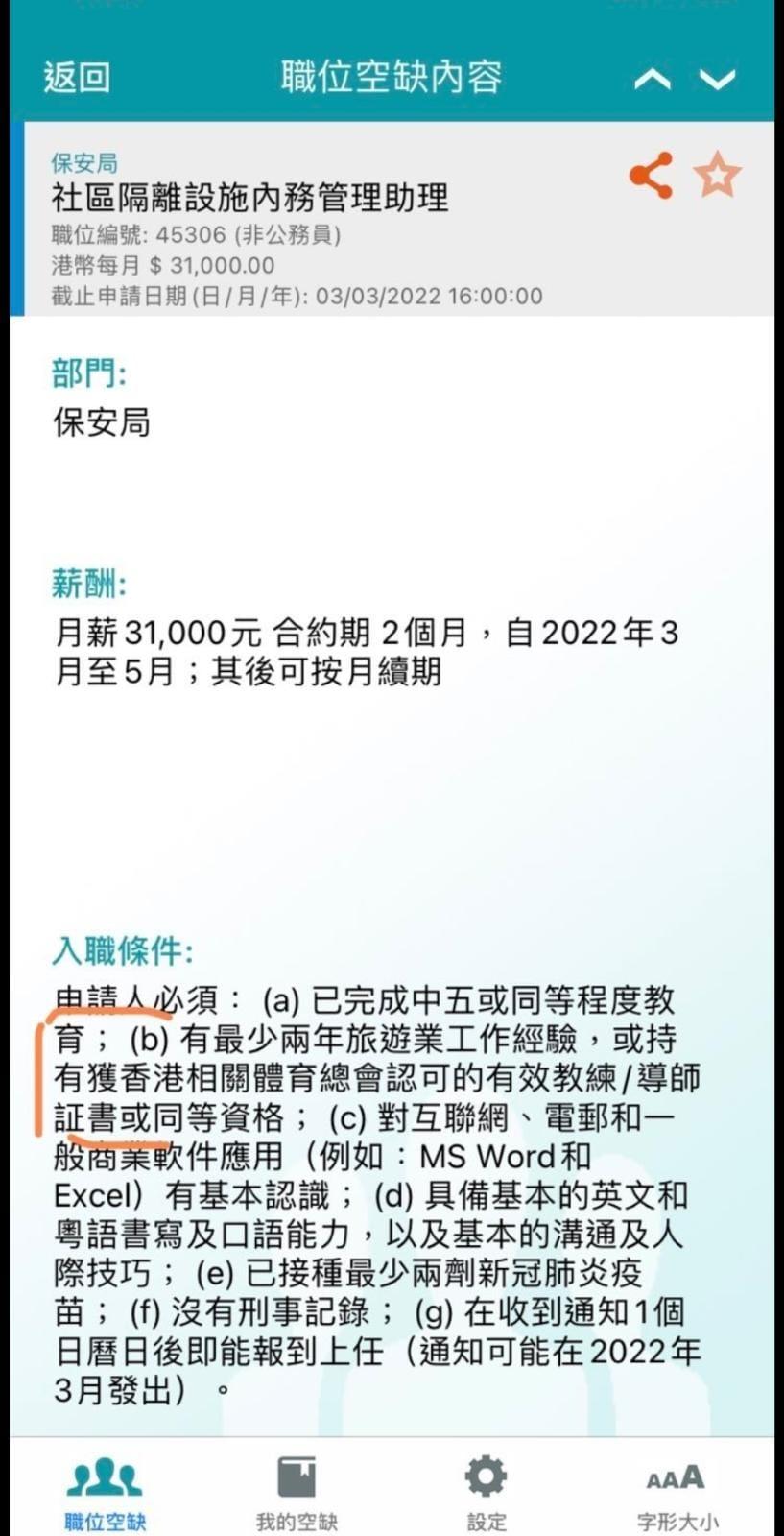This screenshot has height=1536, width=784.
Task: Go to the previous vacancy with up arrow
Action: coord(653,80)
